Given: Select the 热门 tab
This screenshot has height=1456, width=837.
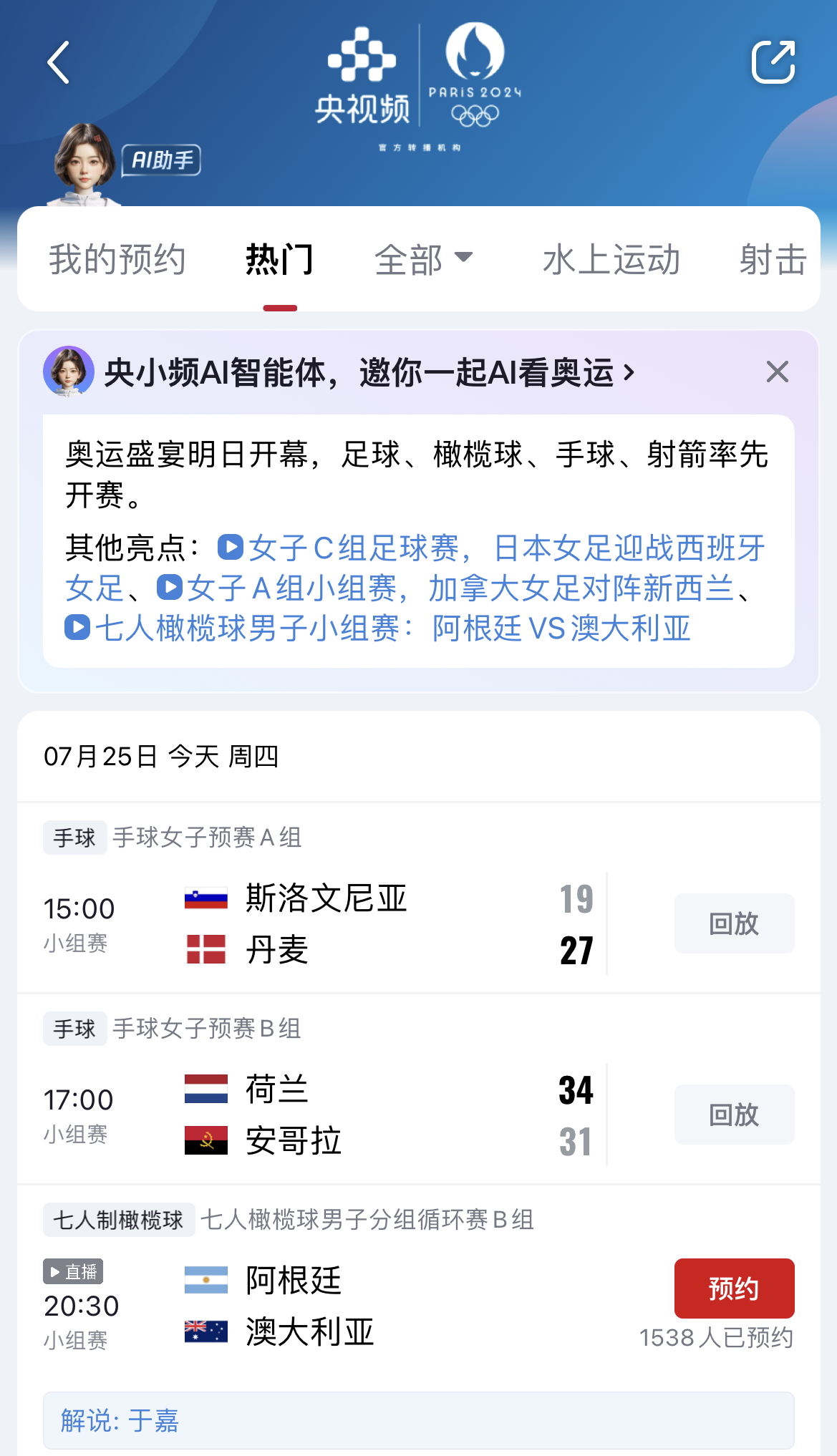Looking at the screenshot, I should pyautogui.click(x=279, y=259).
